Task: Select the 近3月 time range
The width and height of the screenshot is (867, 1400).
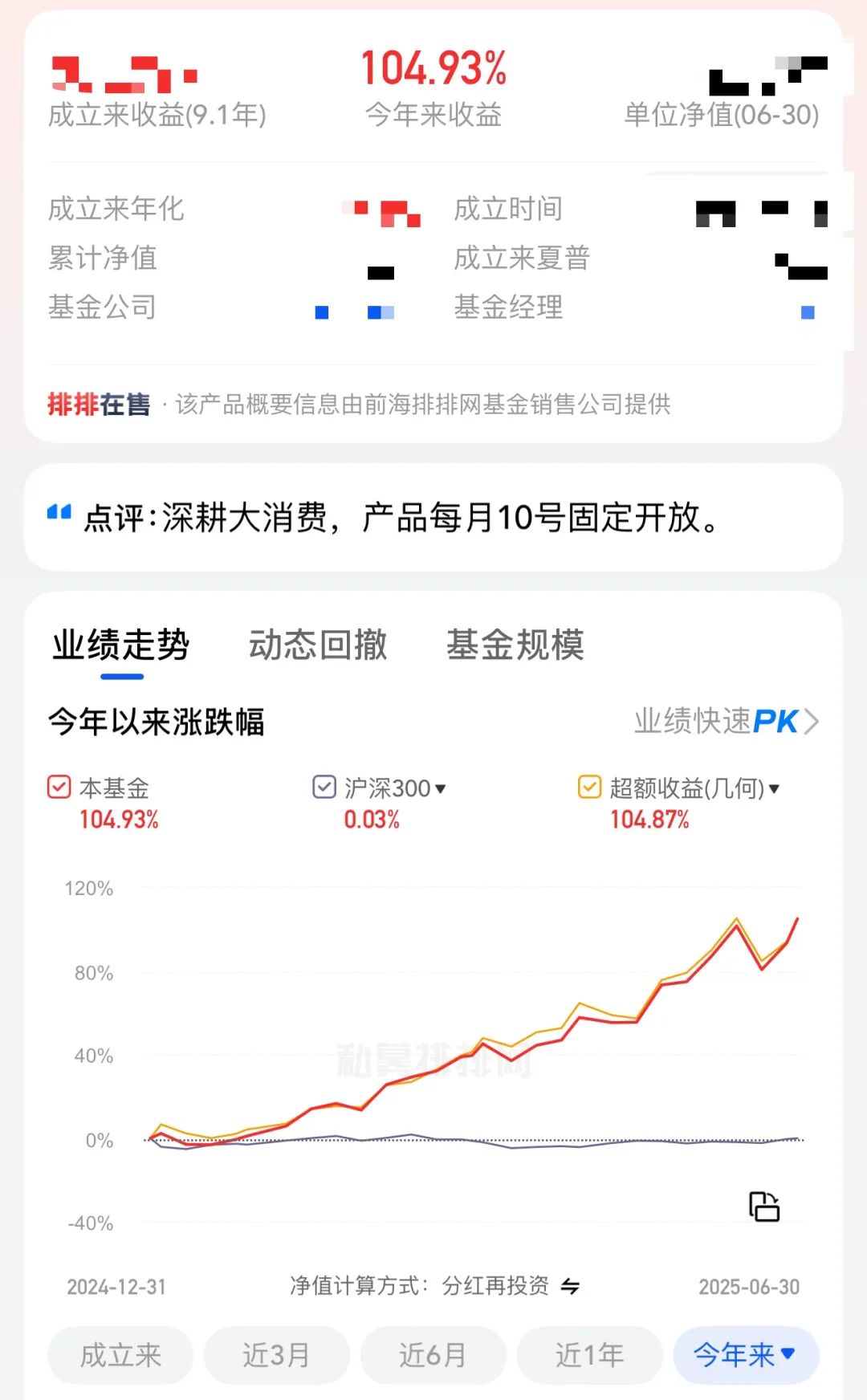Action: (277, 1355)
